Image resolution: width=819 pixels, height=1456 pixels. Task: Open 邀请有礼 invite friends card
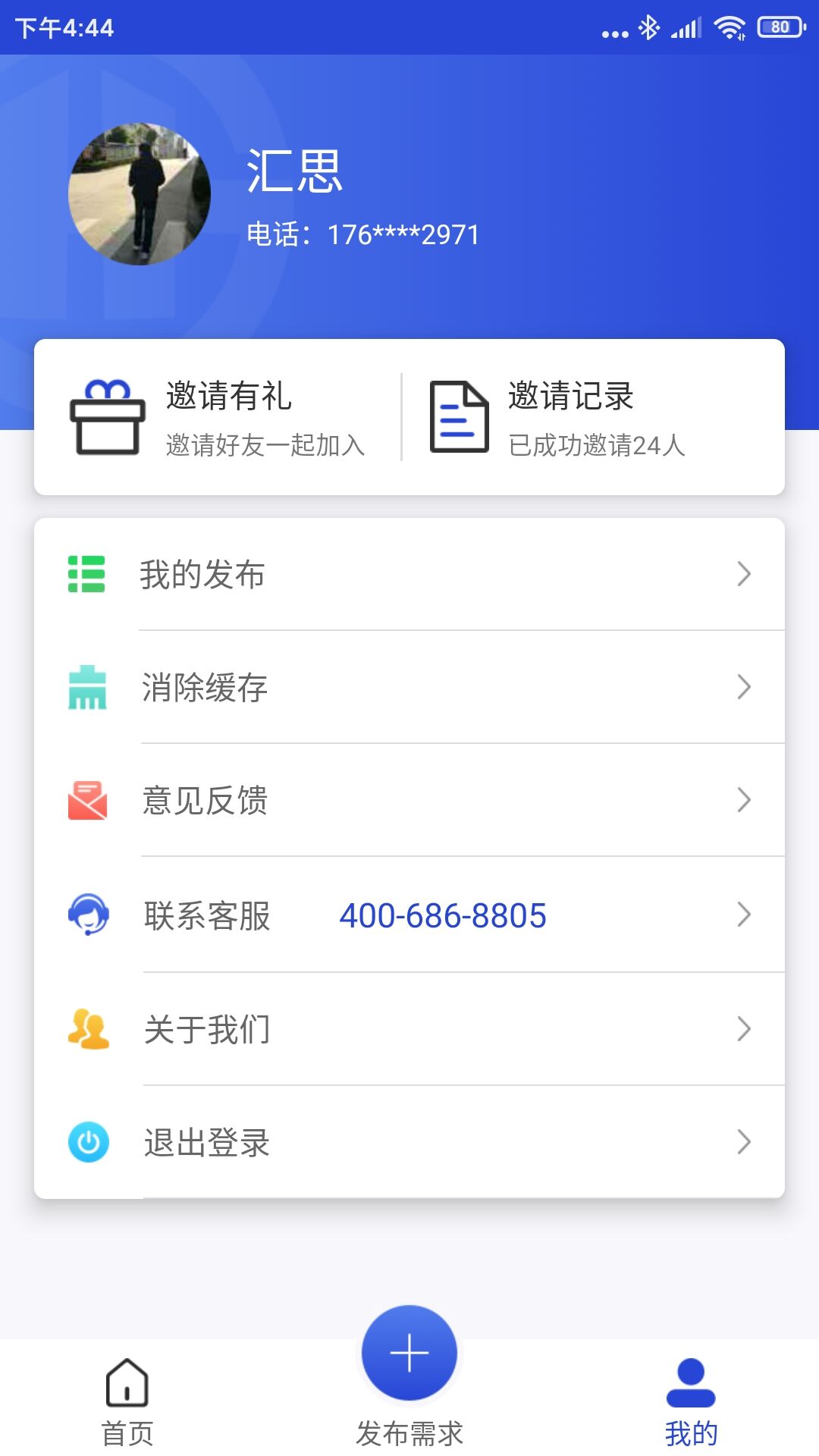click(218, 418)
